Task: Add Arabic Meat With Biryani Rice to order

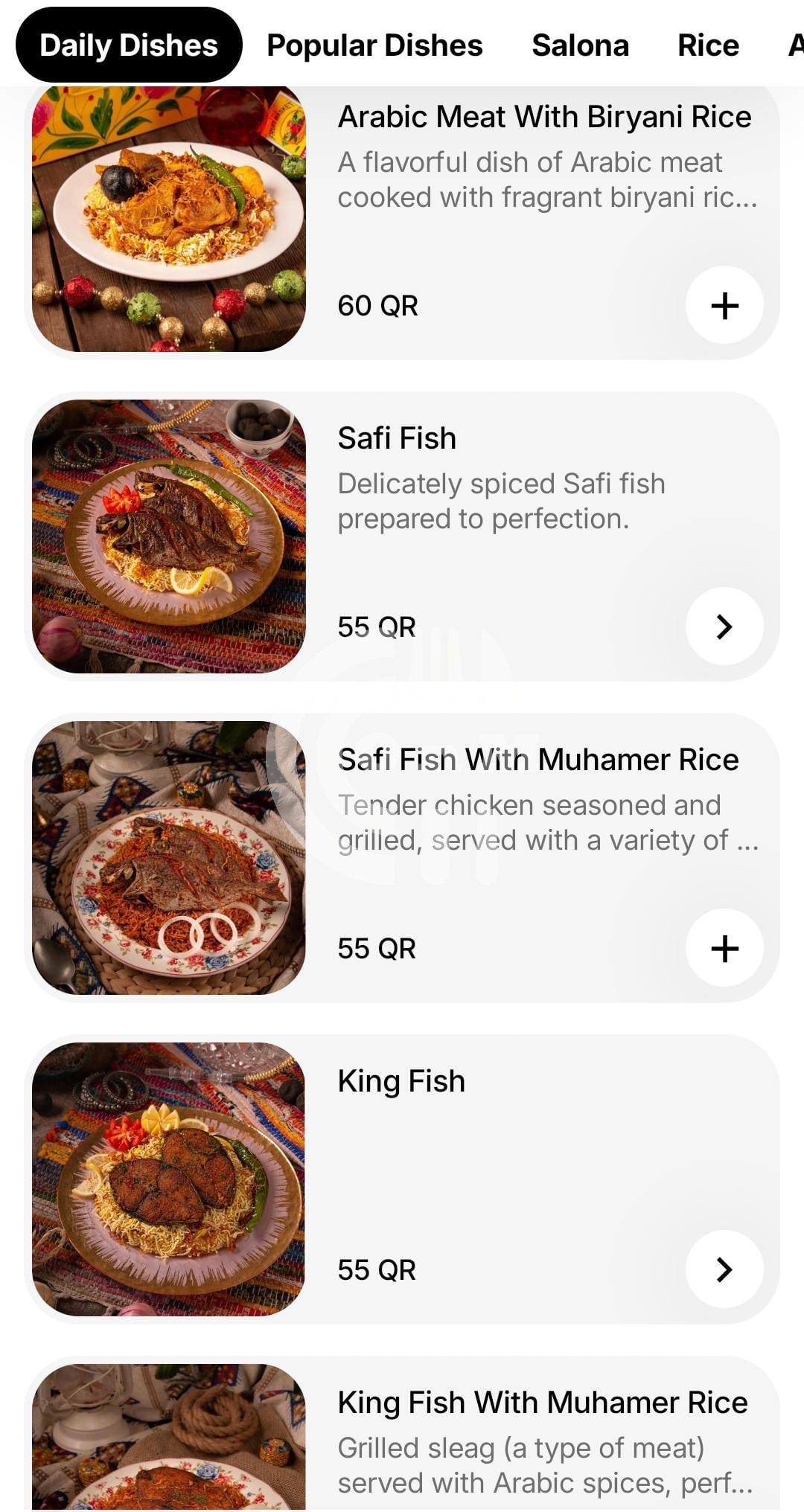Action: (x=724, y=305)
